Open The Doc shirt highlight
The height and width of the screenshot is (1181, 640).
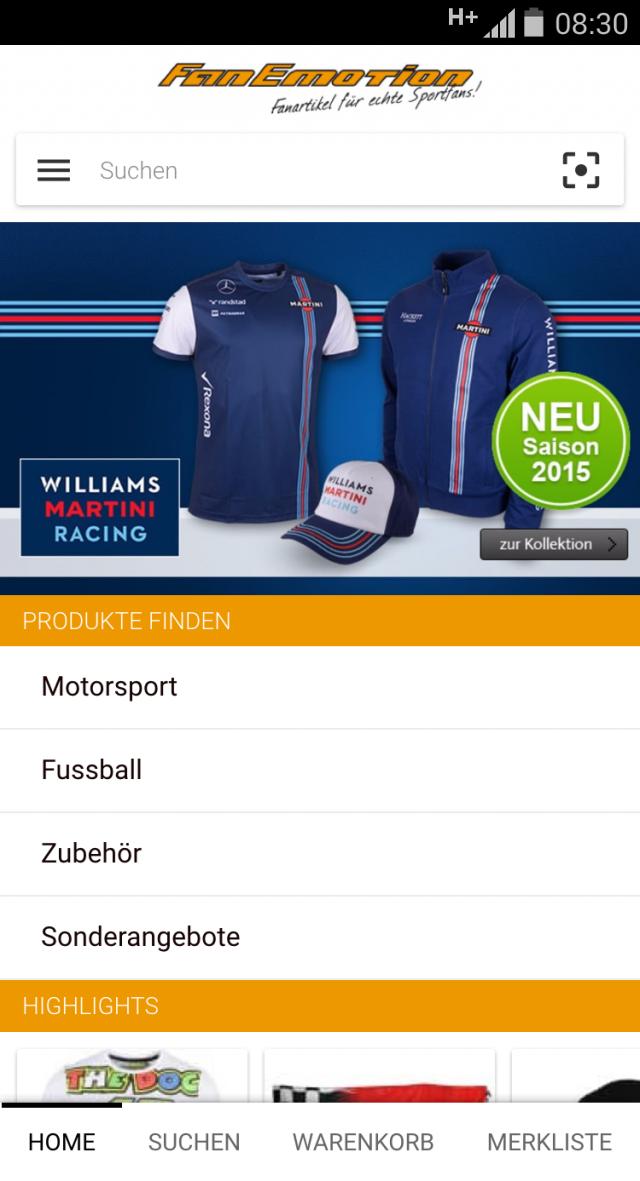pos(132,1076)
